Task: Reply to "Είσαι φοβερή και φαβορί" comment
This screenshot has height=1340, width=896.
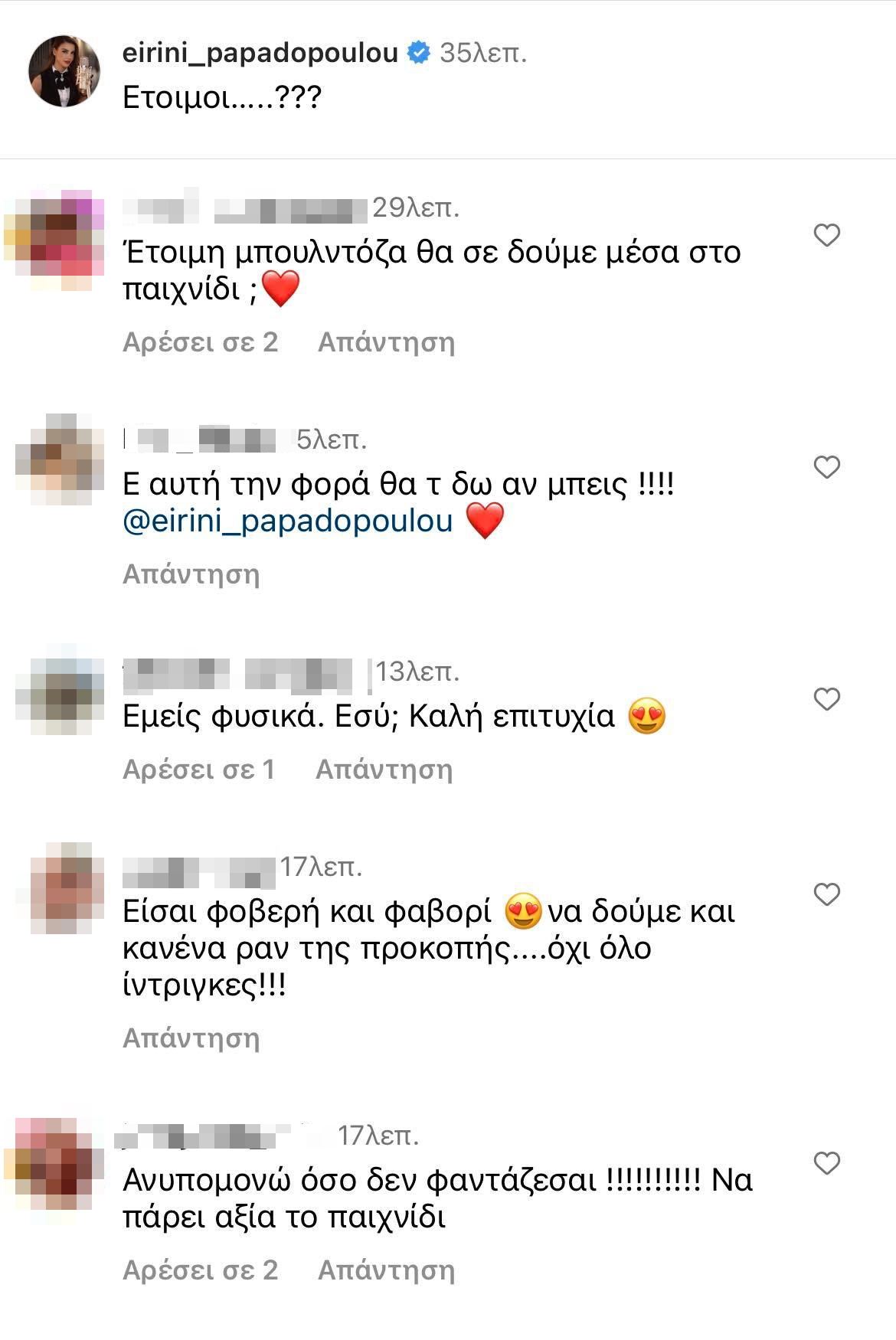Action: (x=191, y=1038)
